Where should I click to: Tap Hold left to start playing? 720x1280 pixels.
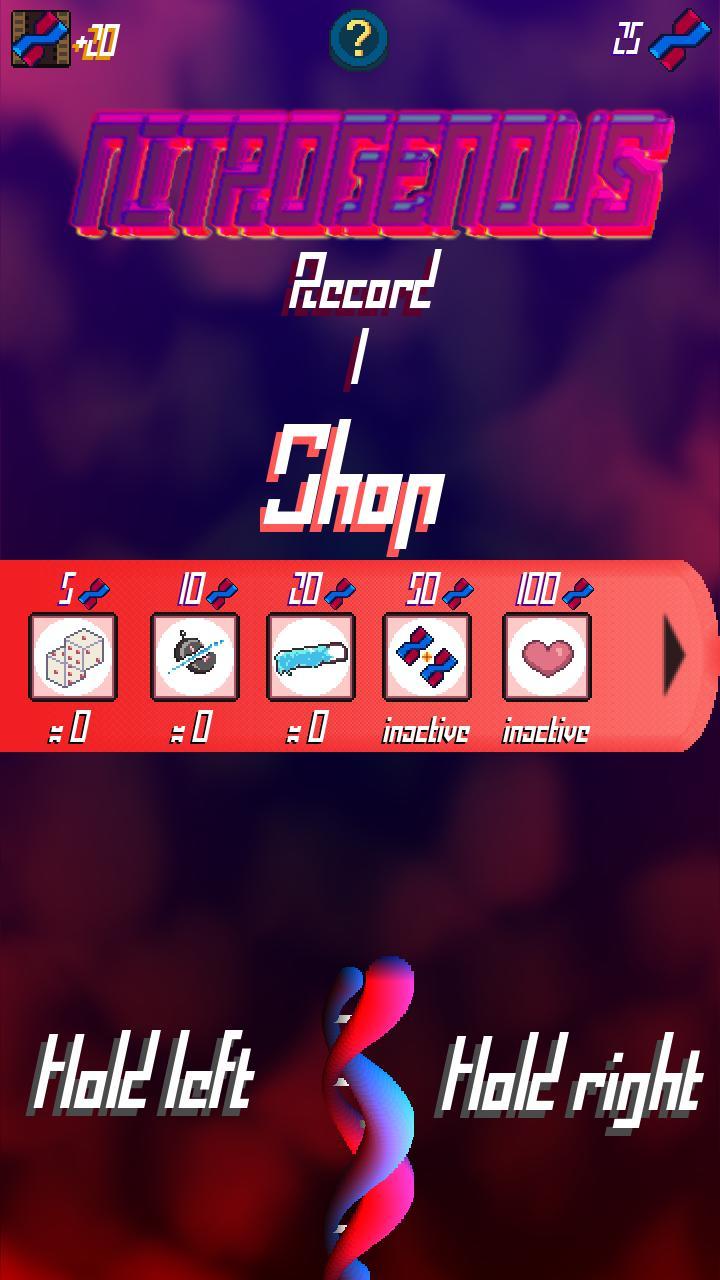143,1078
